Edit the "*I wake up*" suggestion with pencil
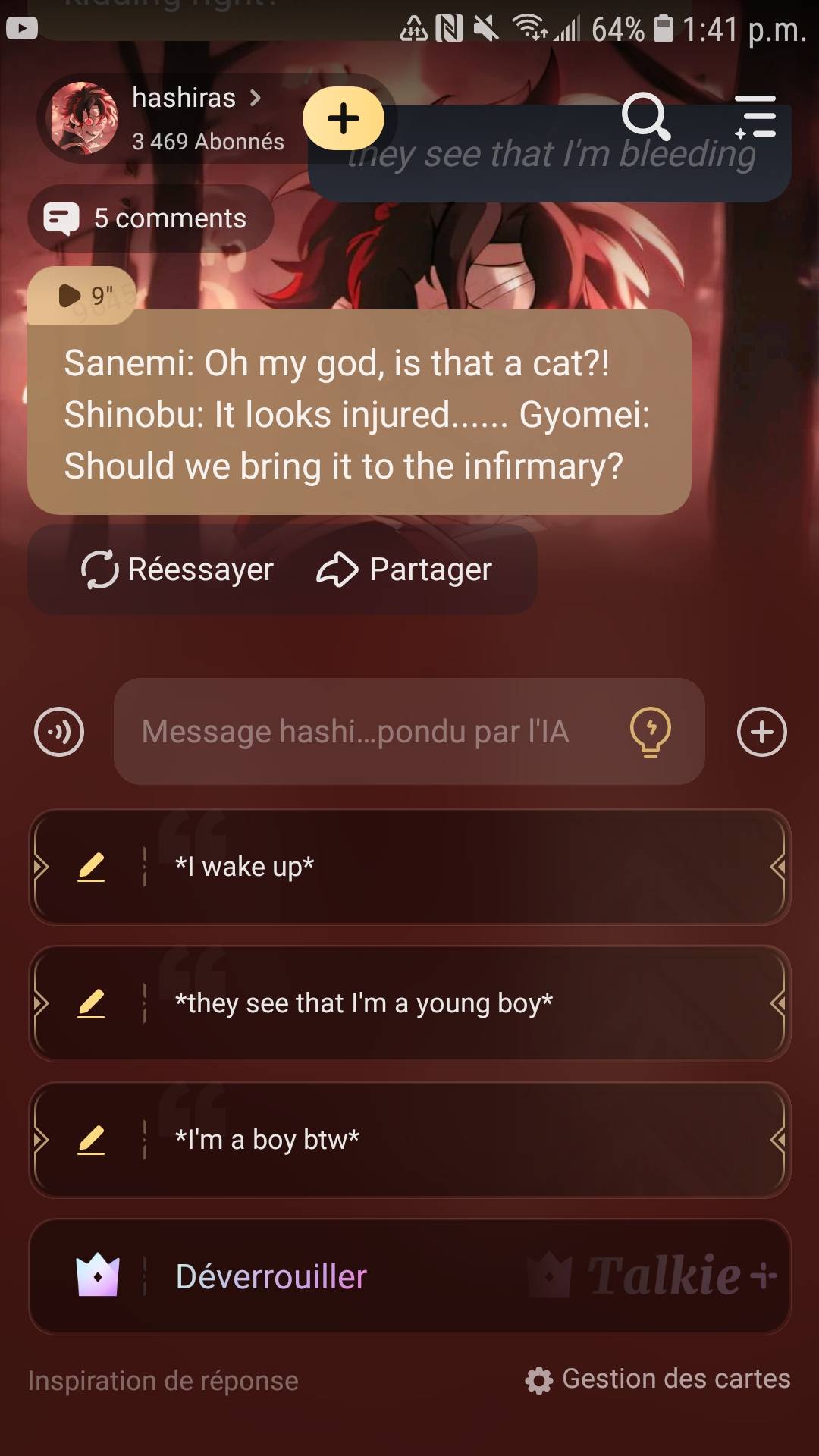The image size is (819, 1456). [91, 867]
